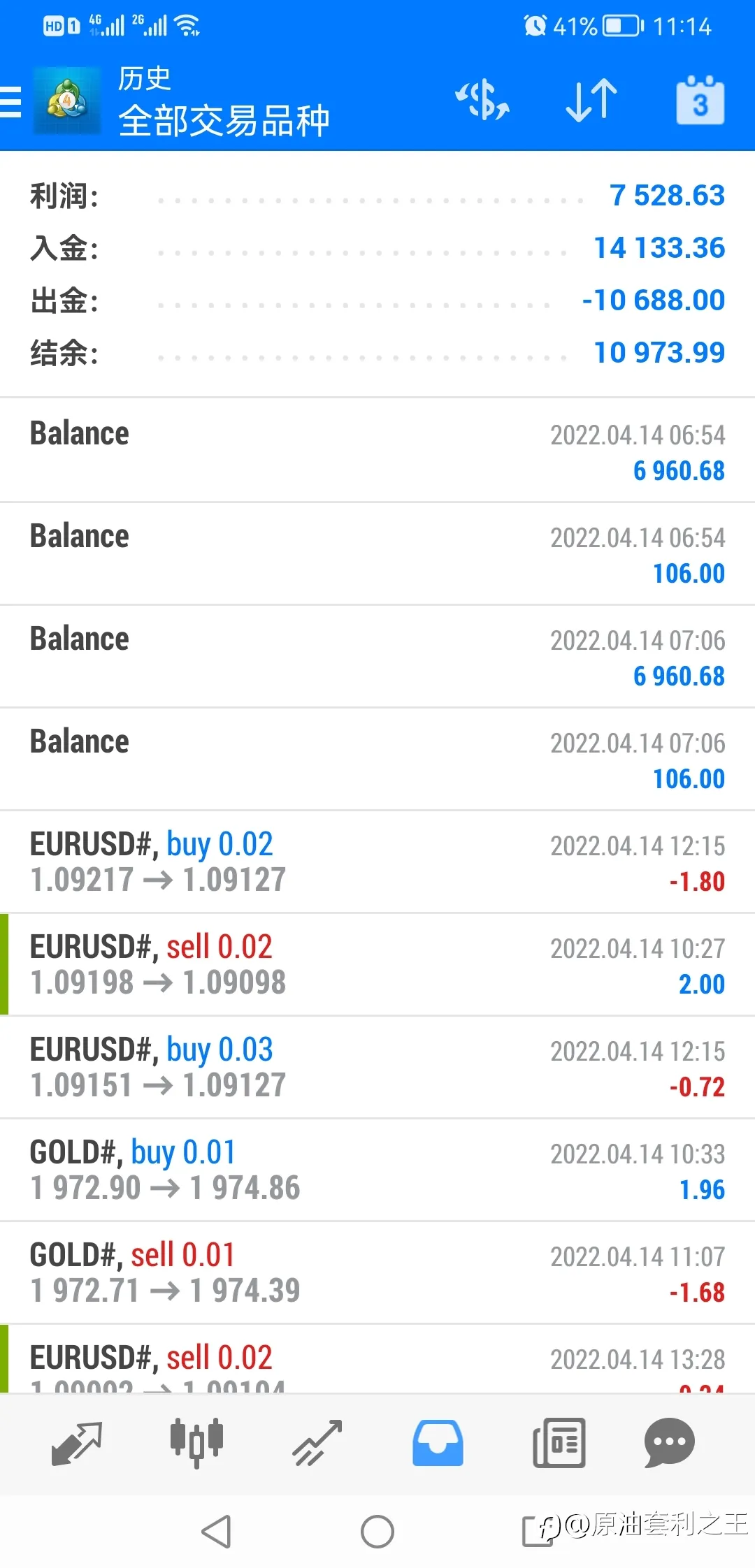Open the Chat messages tab

pos(669,1443)
